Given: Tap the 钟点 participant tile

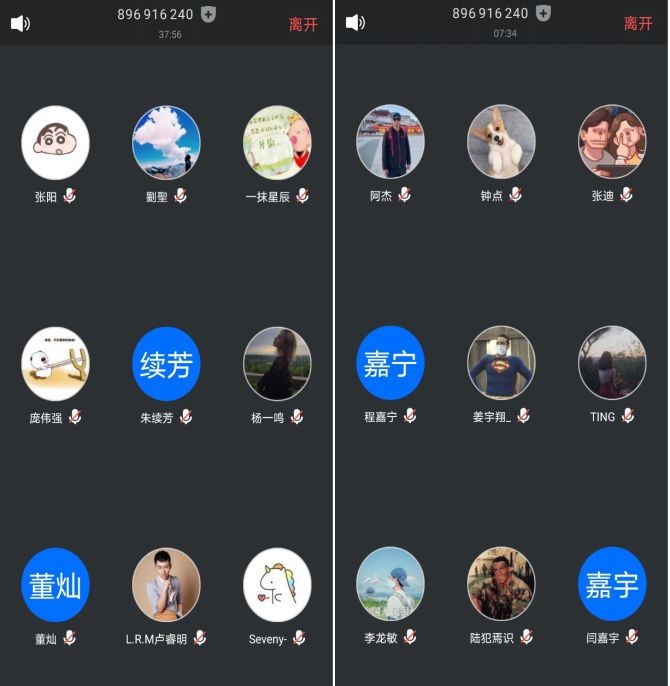Looking at the screenshot, I should point(501,142).
